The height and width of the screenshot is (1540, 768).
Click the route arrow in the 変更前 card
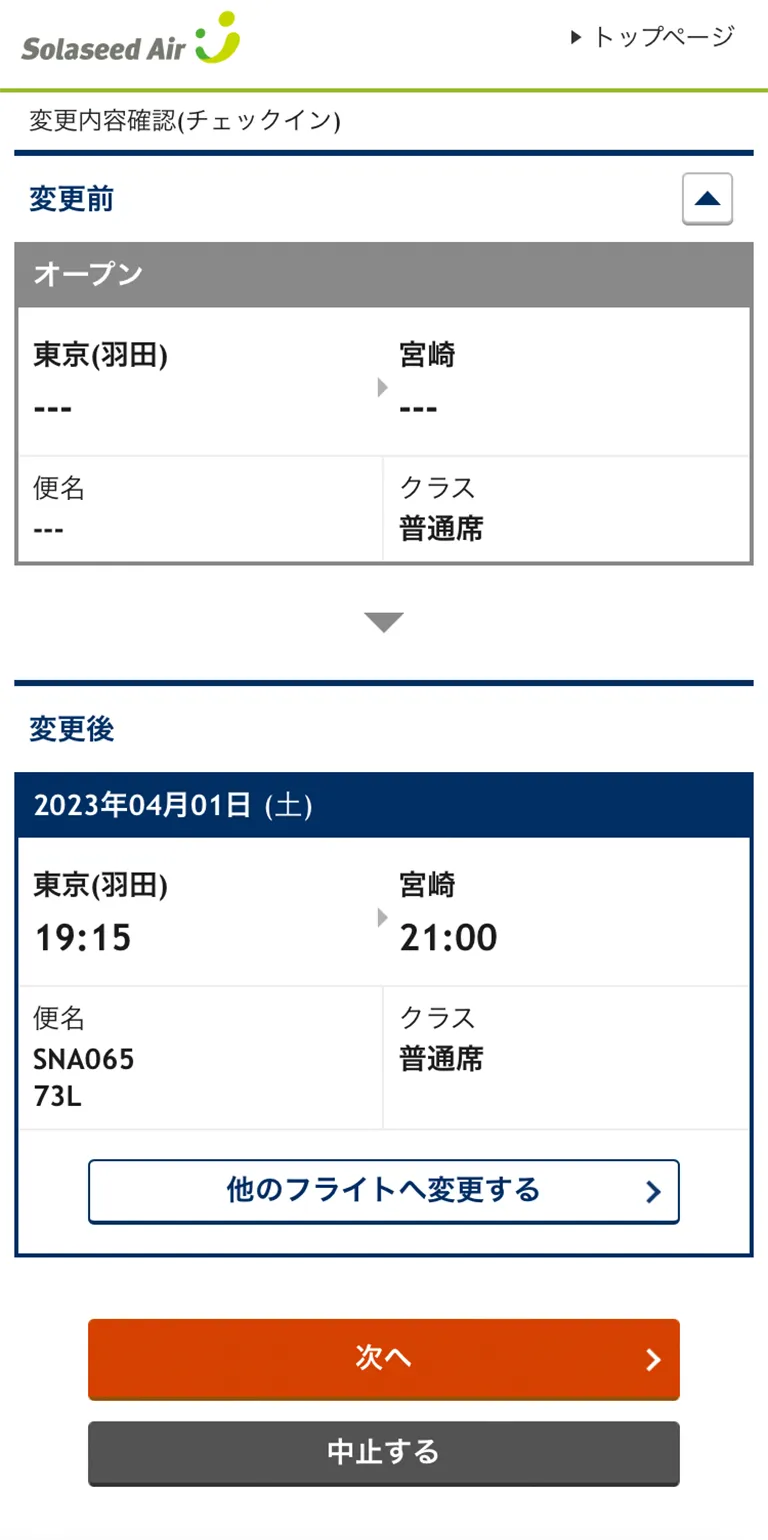pos(383,385)
